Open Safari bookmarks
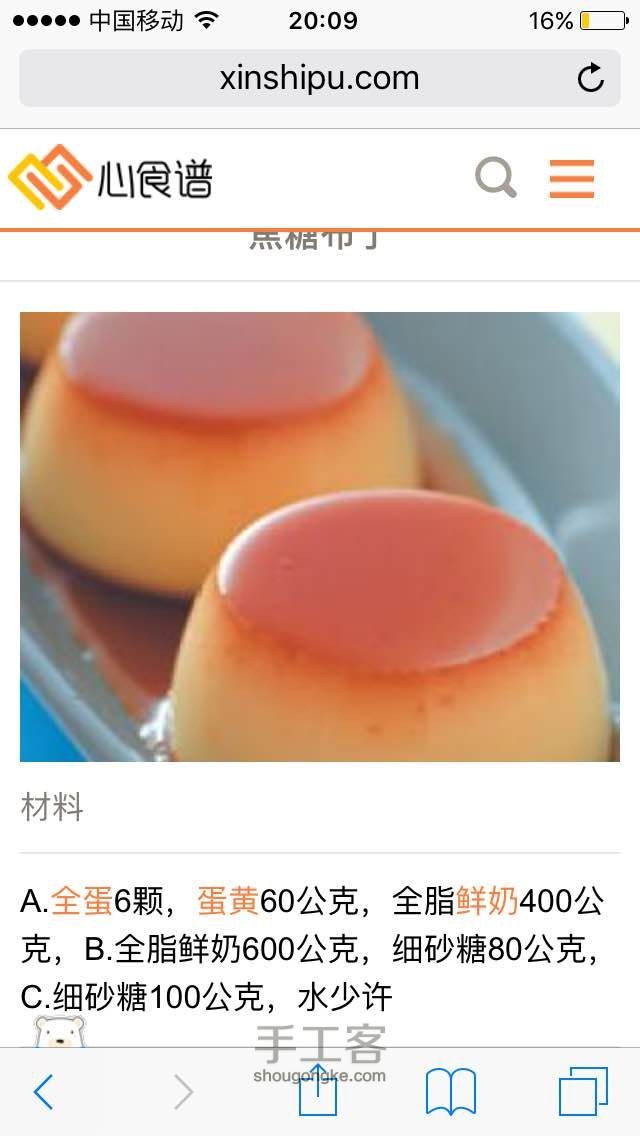Image resolution: width=640 pixels, height=1136 pixels. [451, 1091]
